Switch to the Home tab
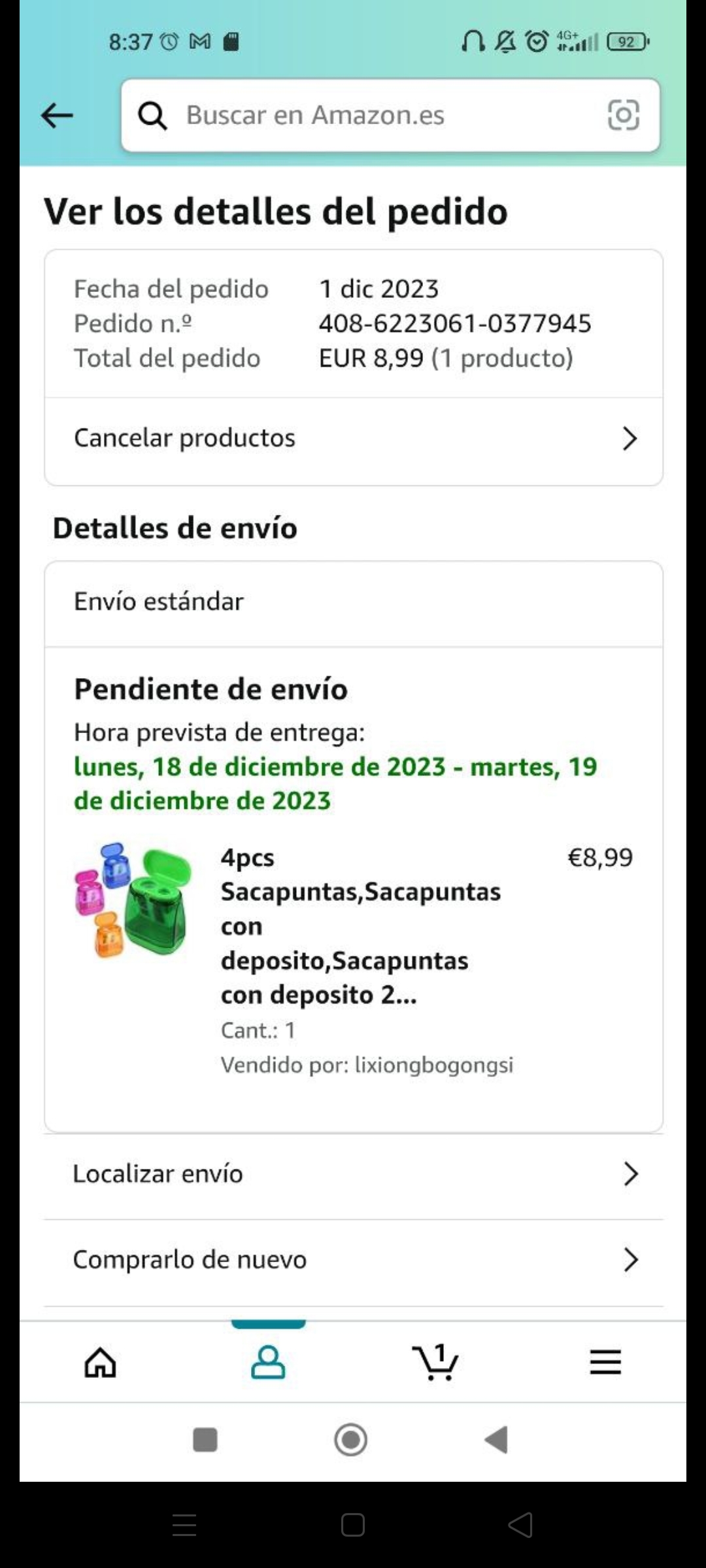 point(101,1363)
